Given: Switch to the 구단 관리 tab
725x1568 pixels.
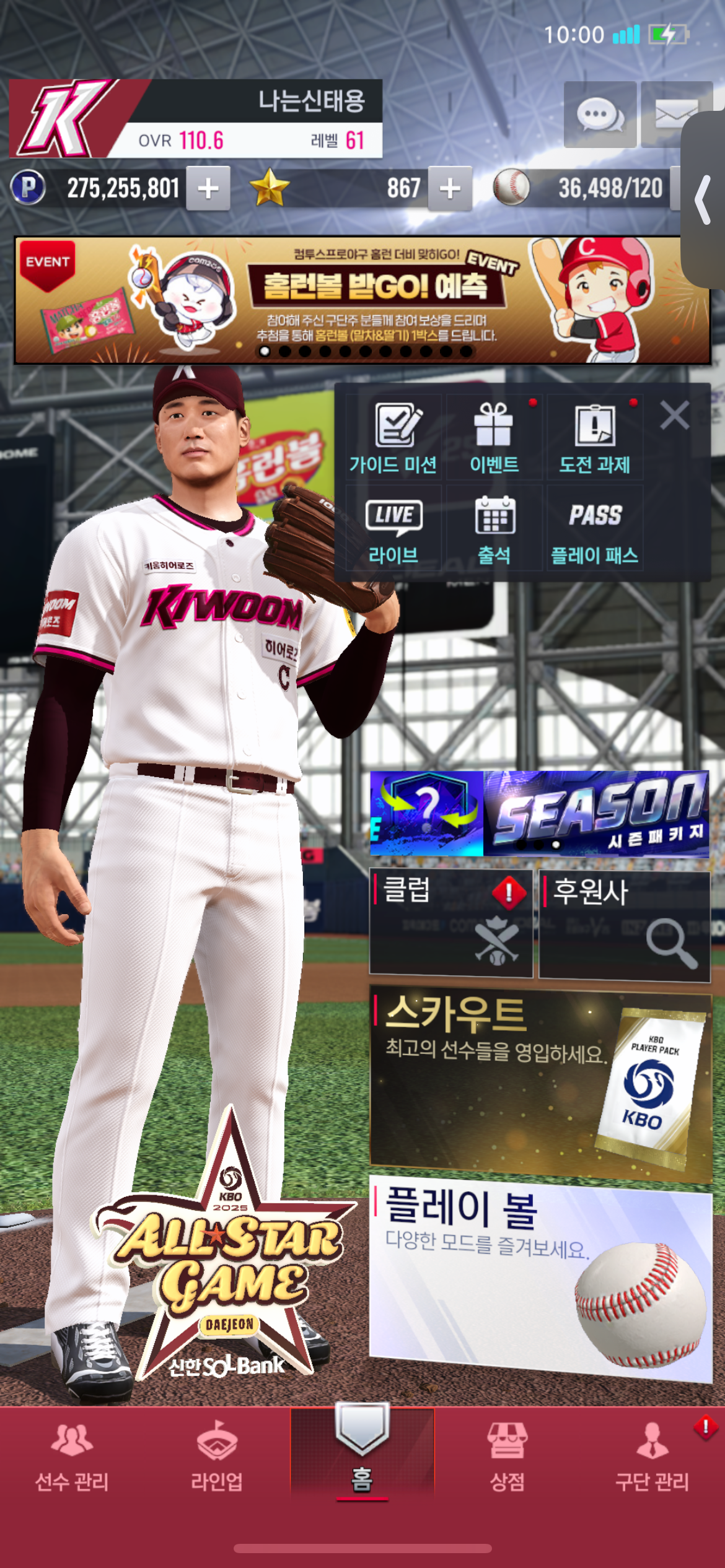Looking at the screenshot, I should coord(652,1457).
